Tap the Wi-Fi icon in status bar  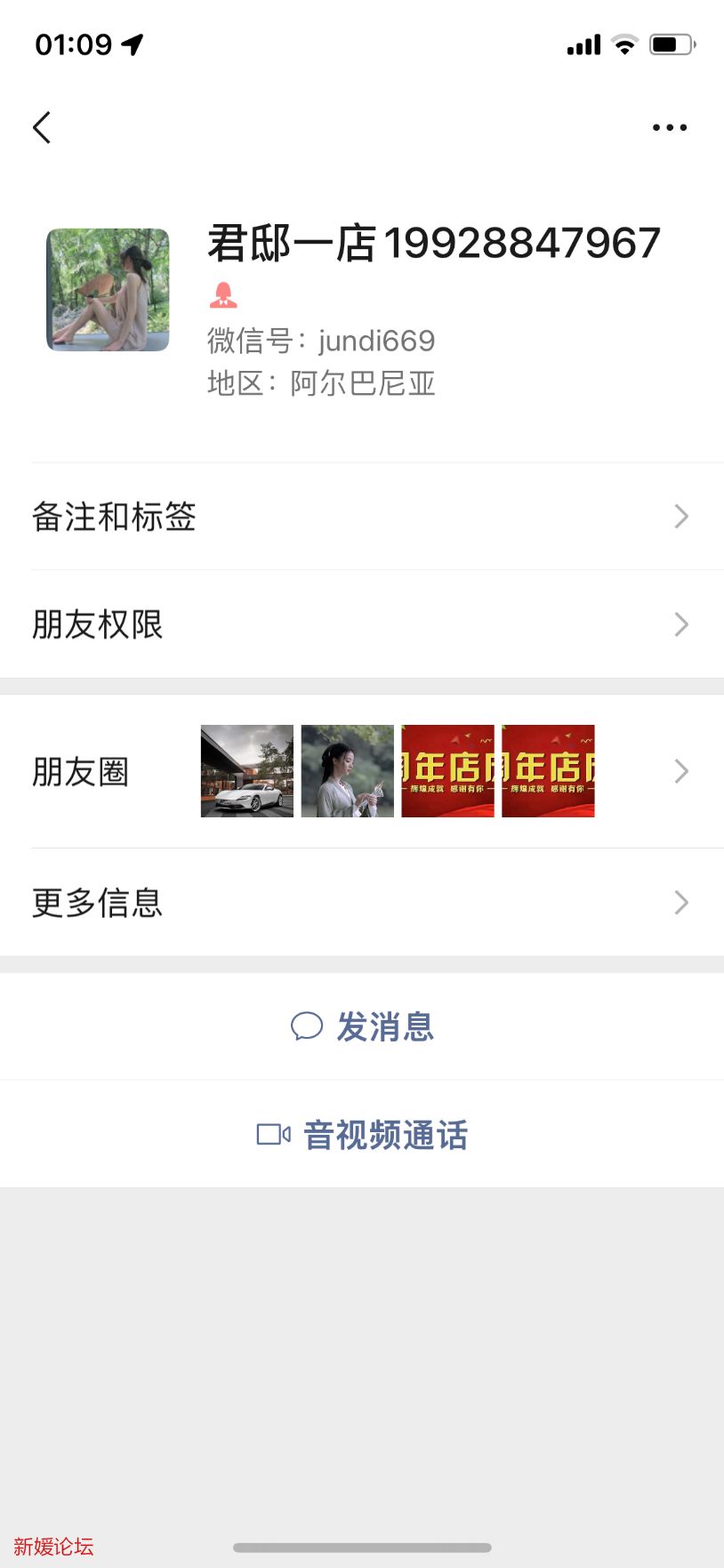[623, 44]
